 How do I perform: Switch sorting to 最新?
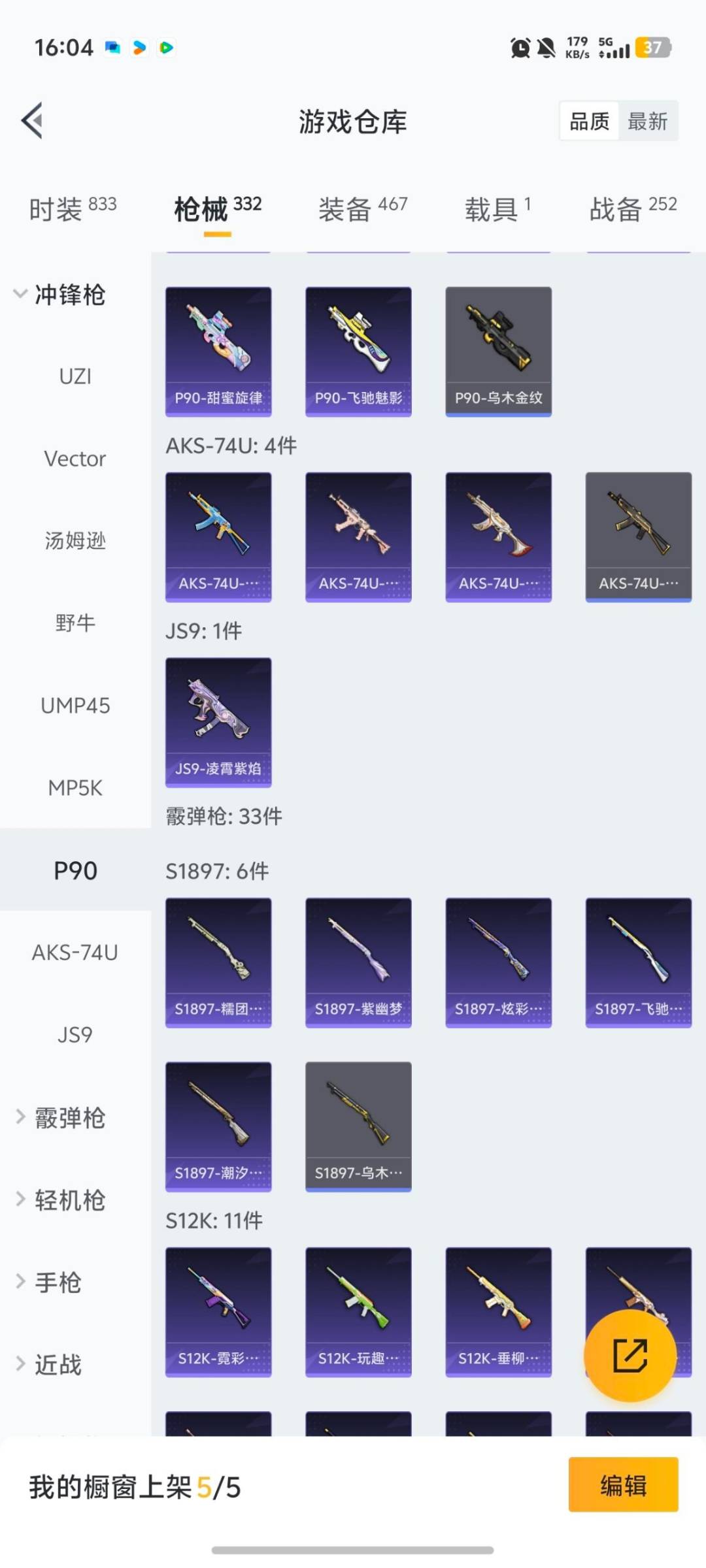coord(648,121)
